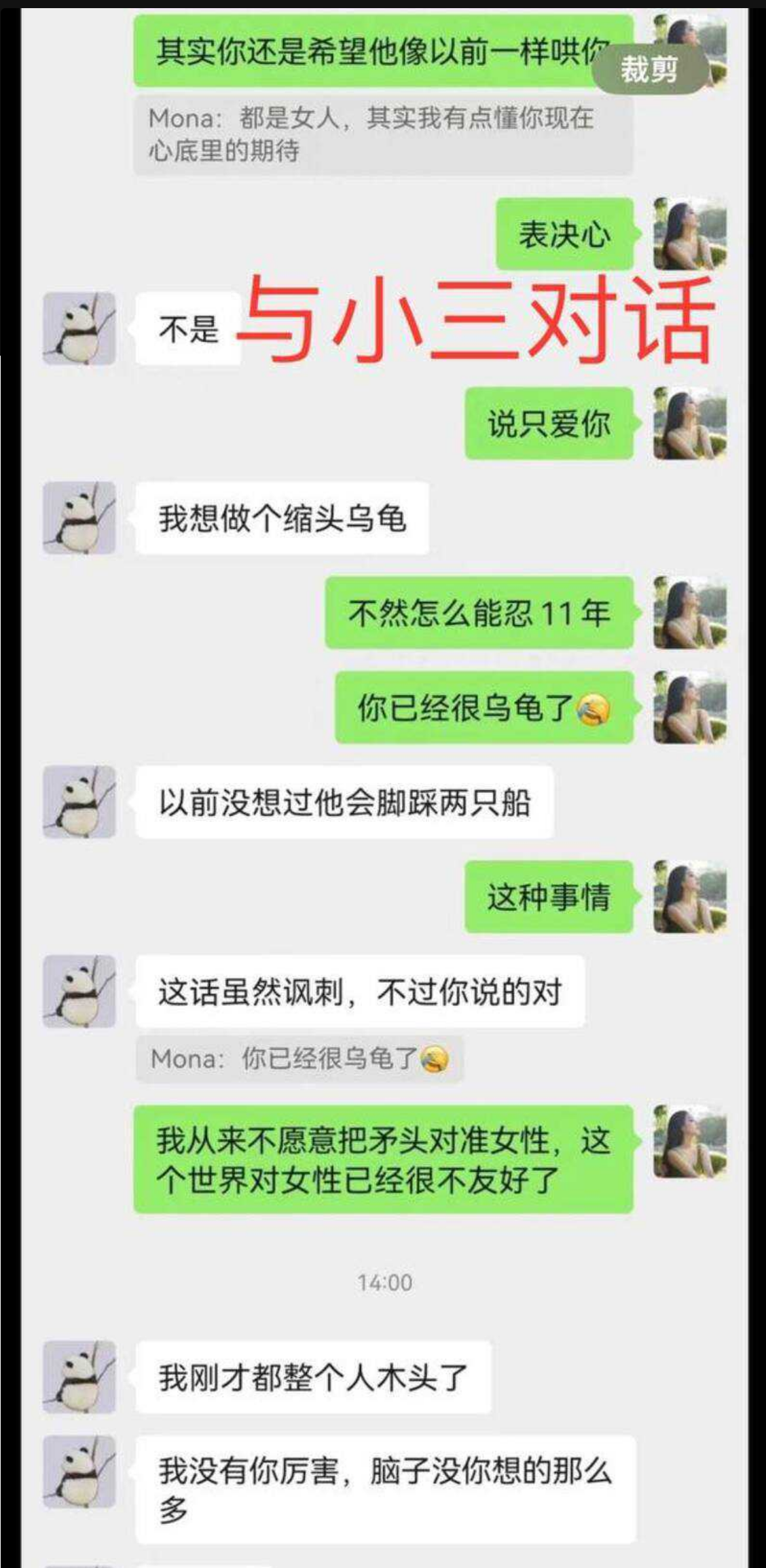Tap the crying-laughing emoji in '你已经很乌龟了'
The image size is (766, 1568).
(x=596, y=708)
